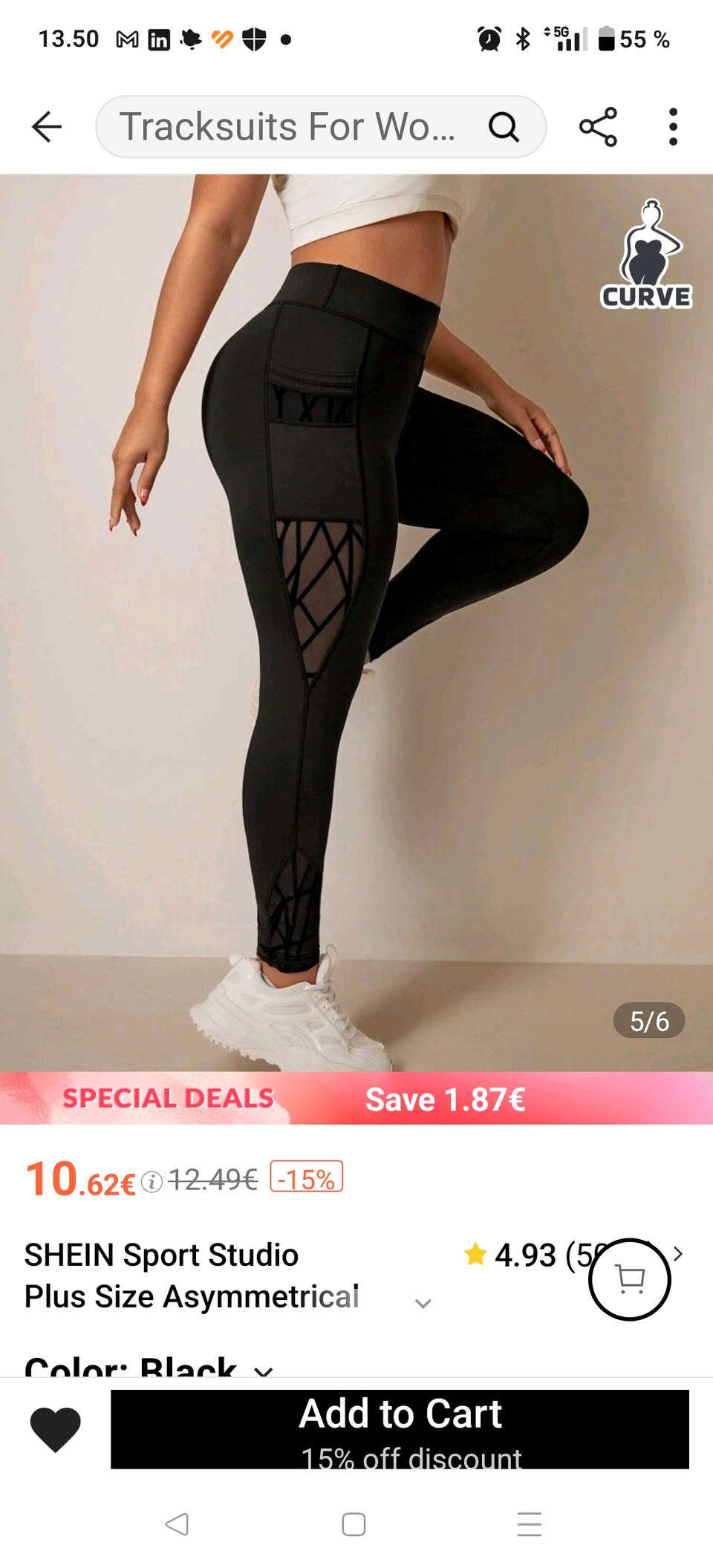Open the three-dot overflow menu

click(x=673, y=127)
